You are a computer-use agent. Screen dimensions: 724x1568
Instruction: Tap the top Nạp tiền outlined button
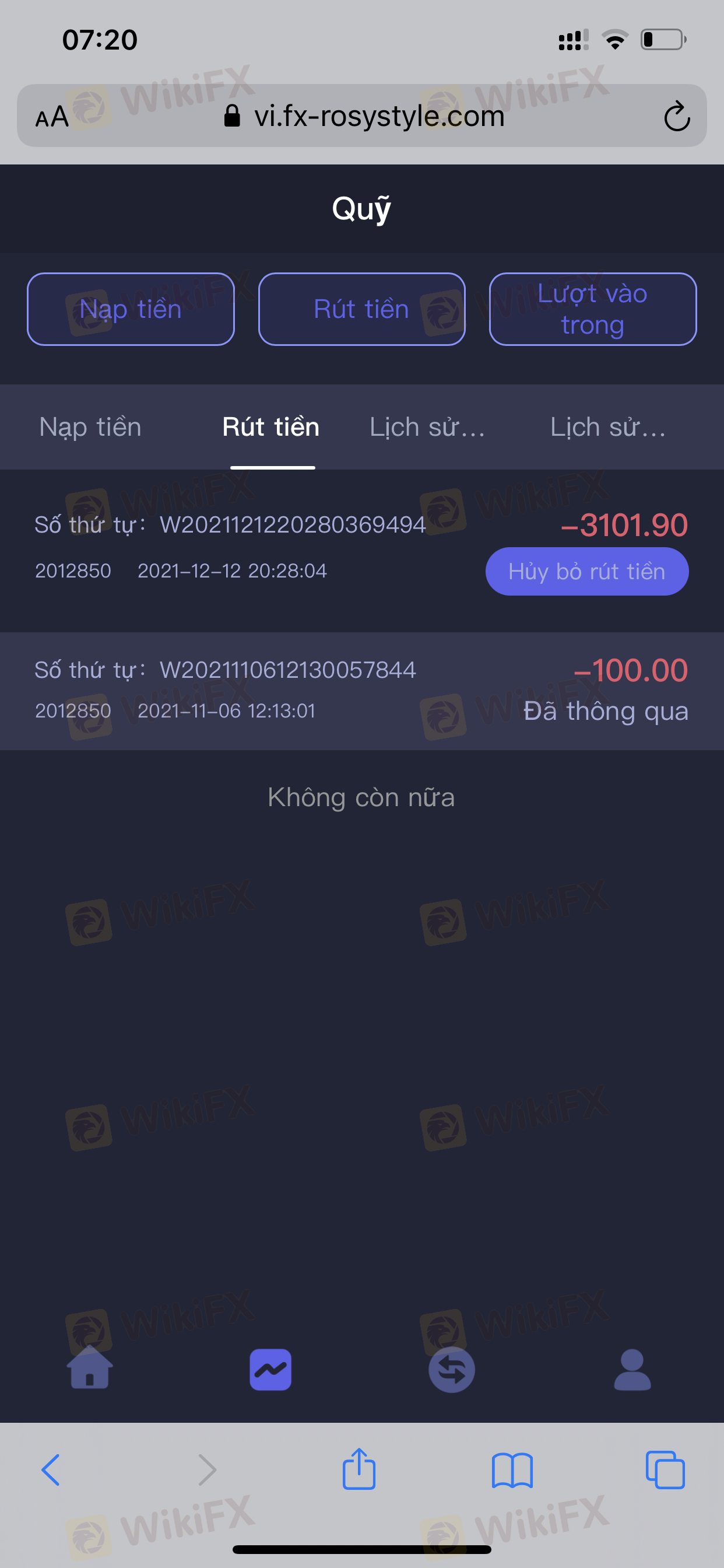[x=130, y=309]
